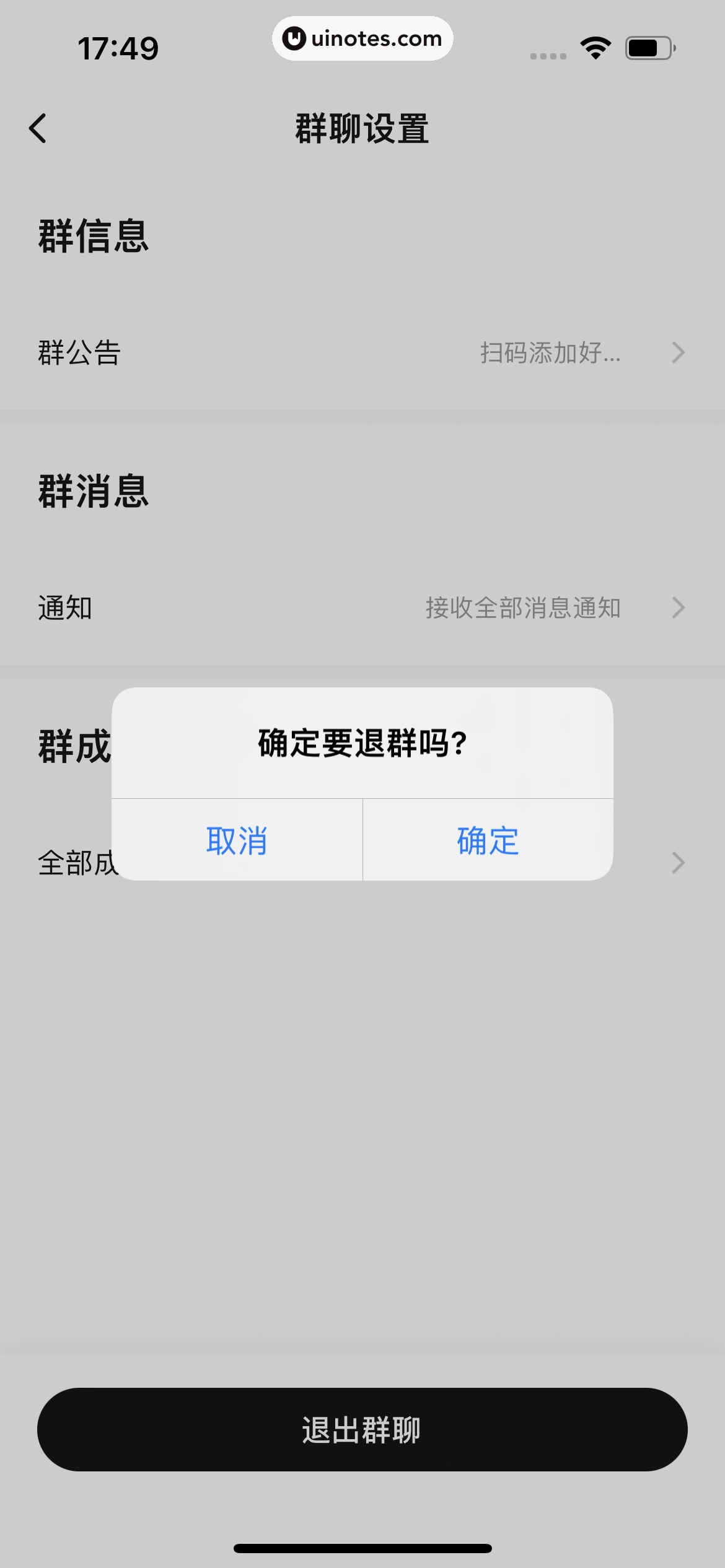Image resolution: width=725 pixels, height=1568 pixels.
Task: Tap the 扫码添加好... truncated text
Action: point(551,352)
